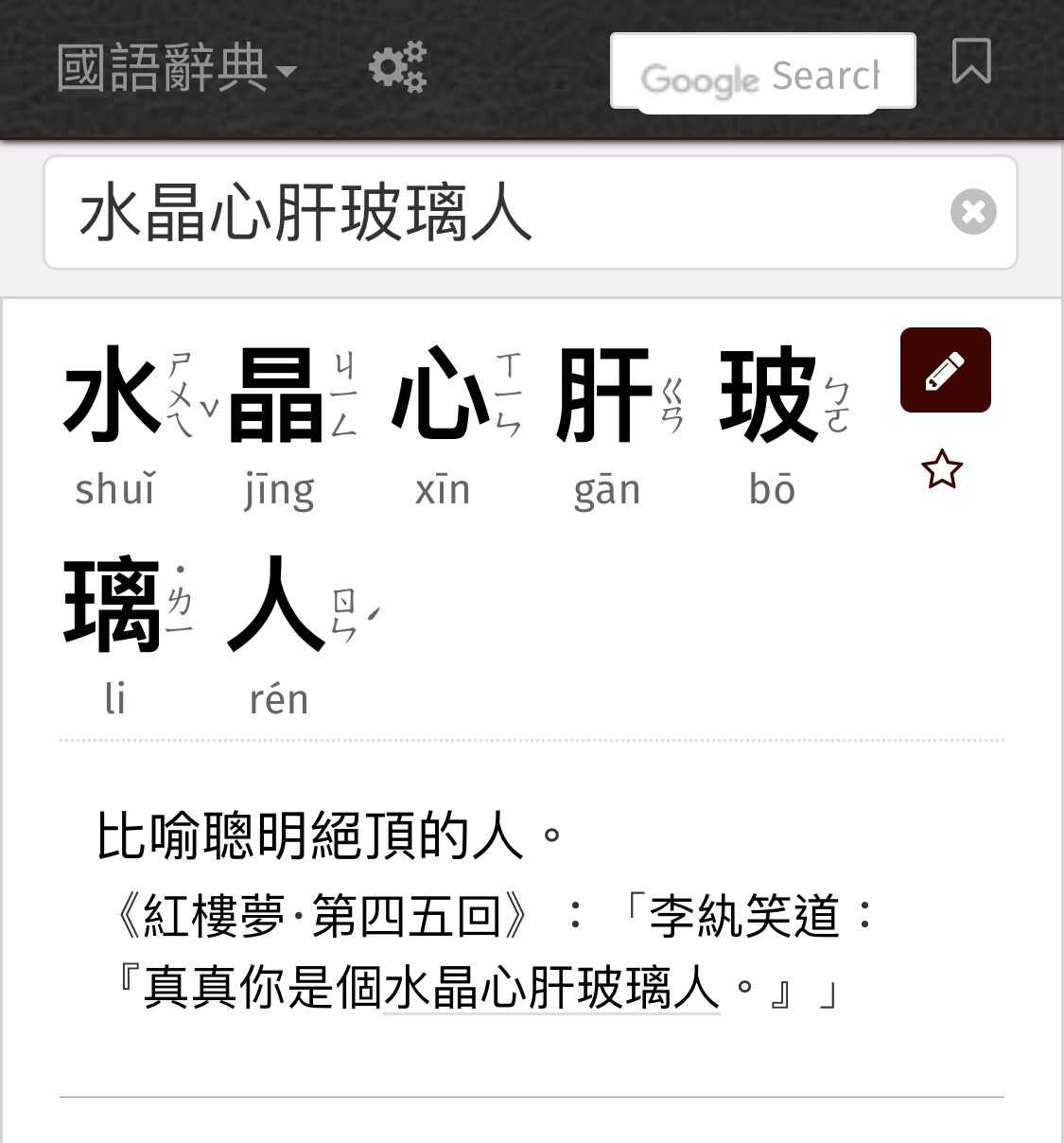Clear the search field text
Image resolution: width=1064 pixels, height=1143 pixels.
pos(973,212)
